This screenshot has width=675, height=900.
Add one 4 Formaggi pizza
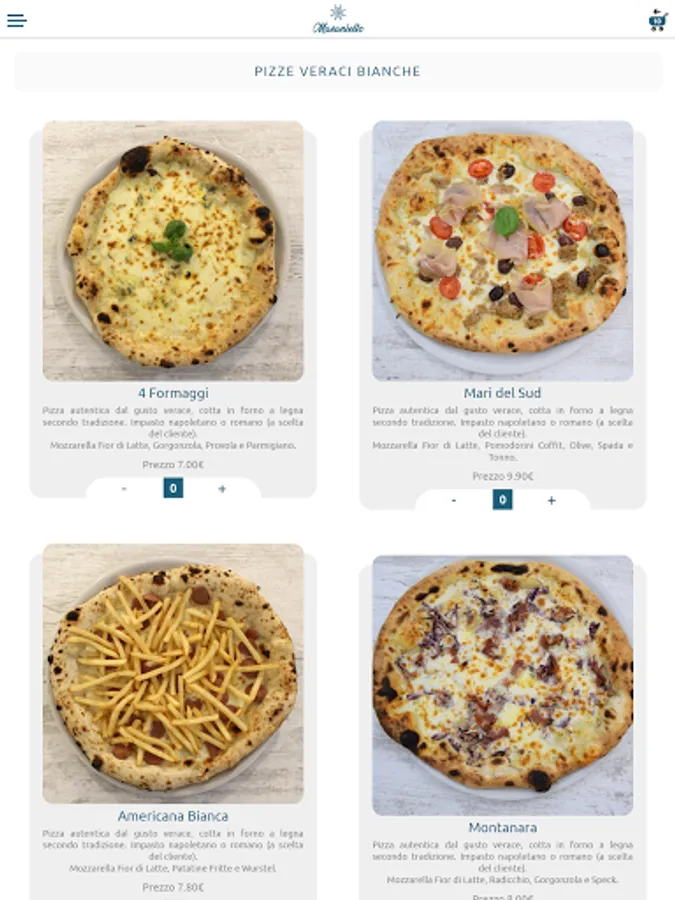point(222,488)
